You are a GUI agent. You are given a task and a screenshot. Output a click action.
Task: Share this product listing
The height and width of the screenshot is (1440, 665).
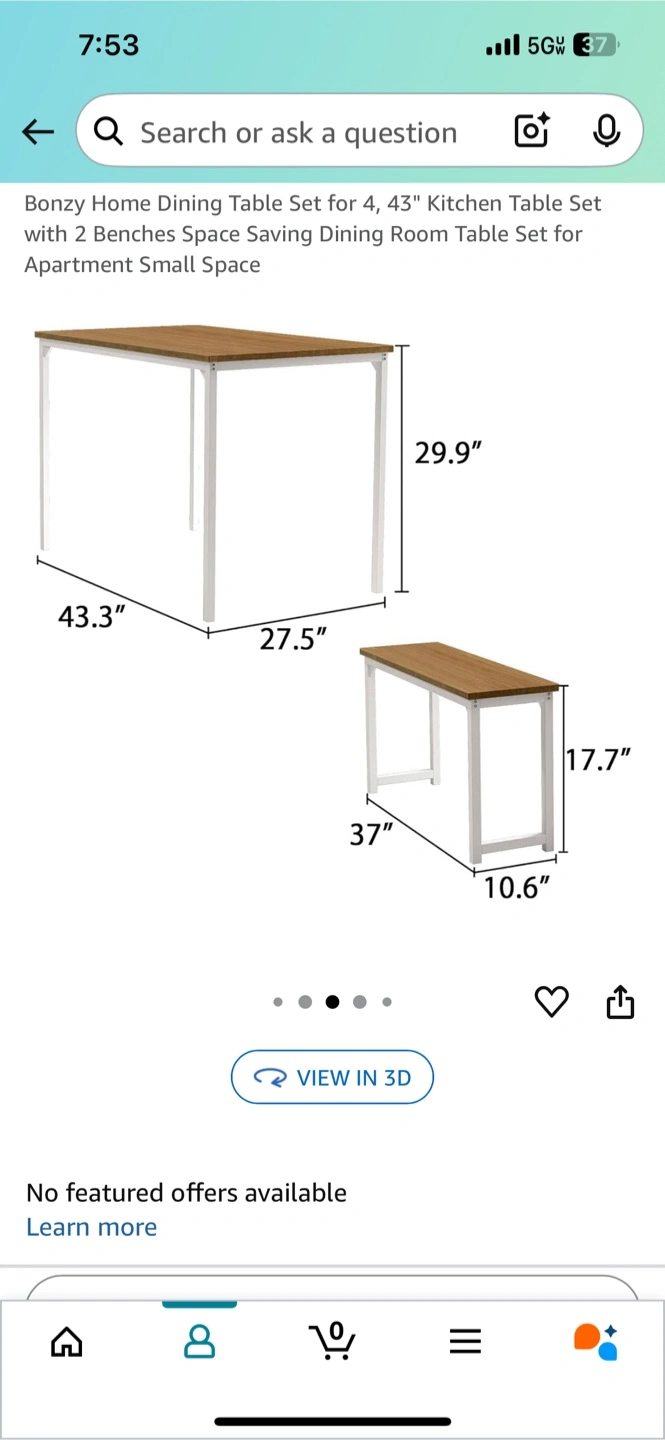tap(620, 1001)
